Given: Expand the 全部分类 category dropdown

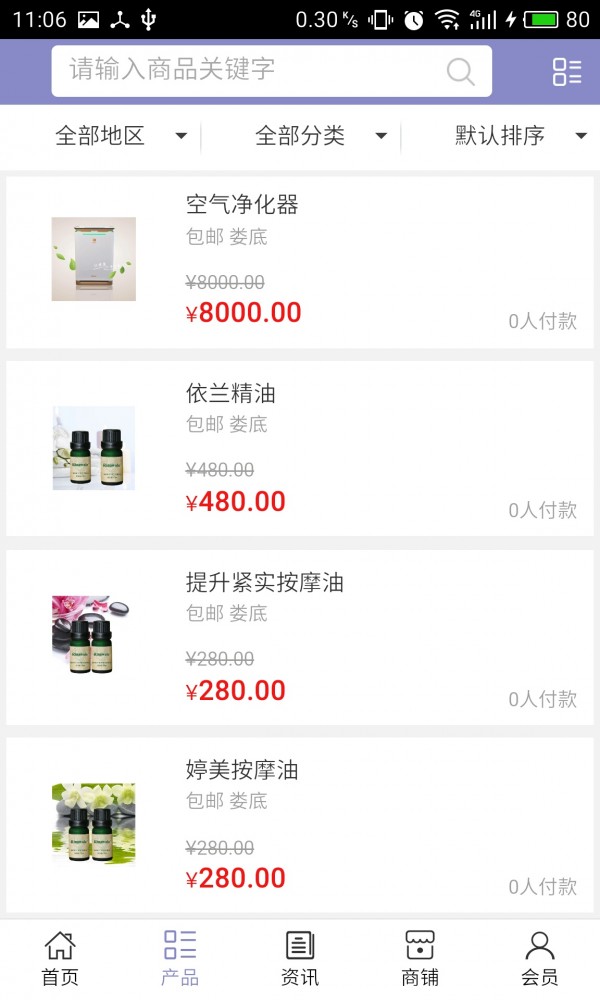Looking at the screenshot, I should point(320,136).
